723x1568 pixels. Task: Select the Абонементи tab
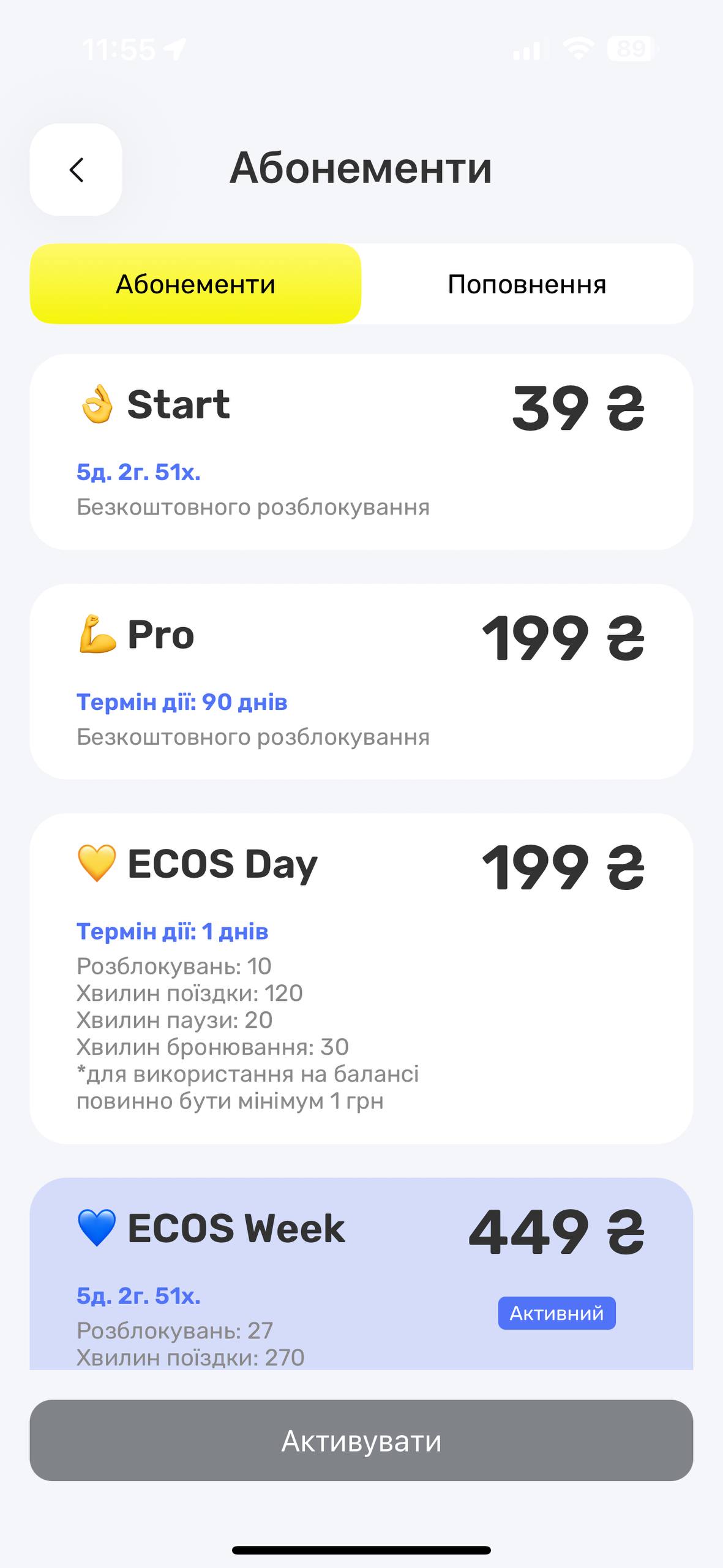pos(195,284)
